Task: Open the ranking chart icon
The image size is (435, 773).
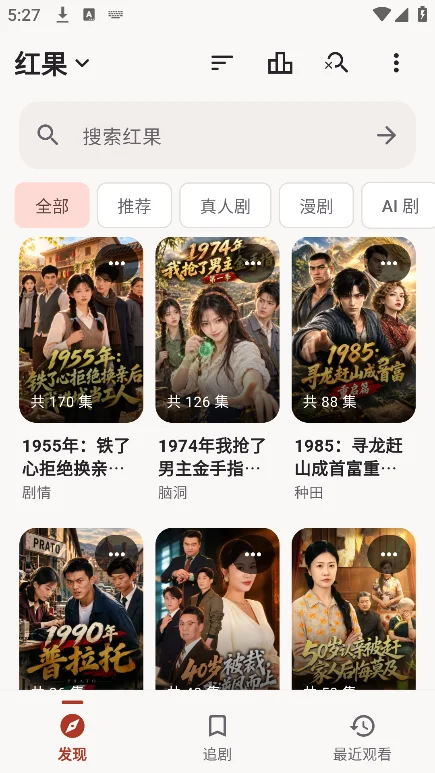Action: click(x=280, y=63)
